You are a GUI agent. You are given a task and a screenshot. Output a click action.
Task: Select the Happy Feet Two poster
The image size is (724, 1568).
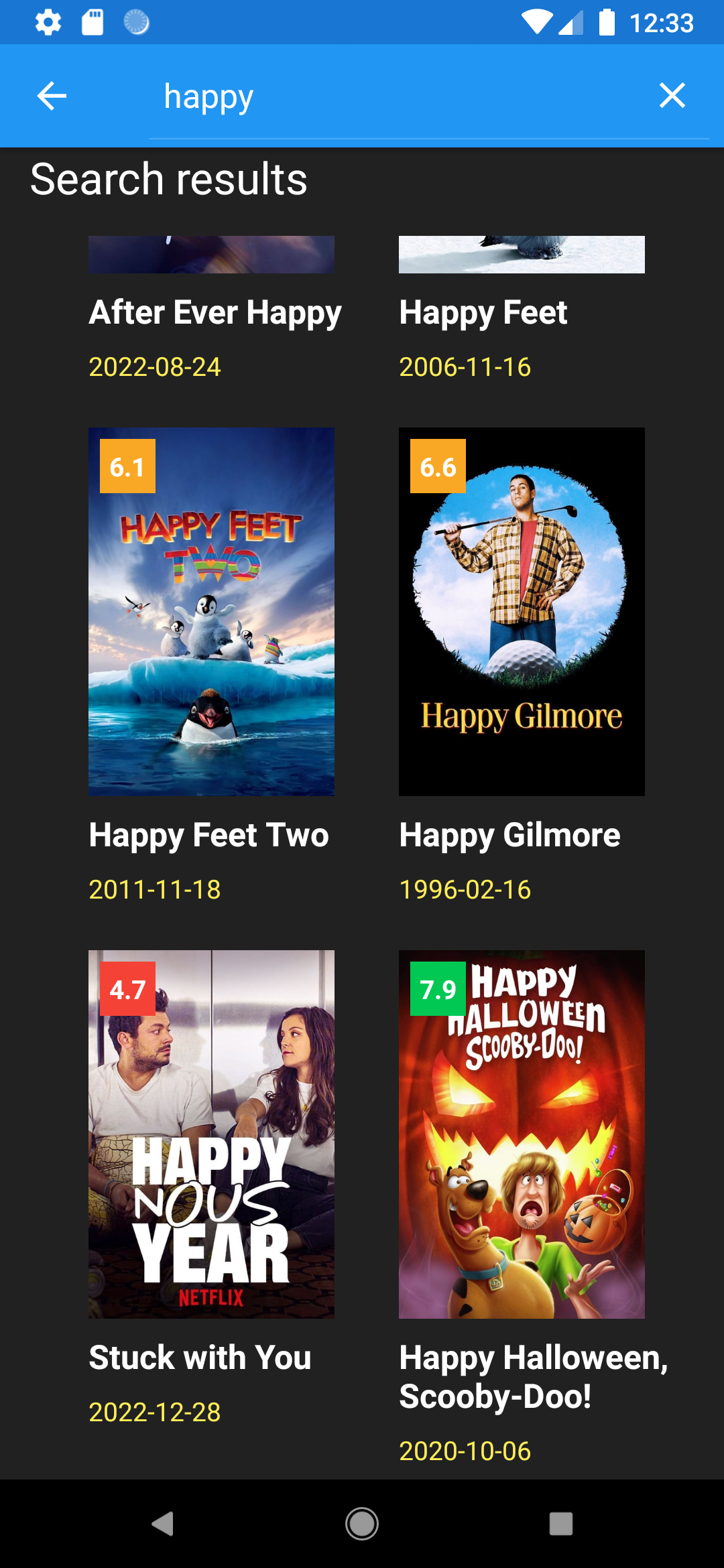pyautogui.click(x=211, y=611)
